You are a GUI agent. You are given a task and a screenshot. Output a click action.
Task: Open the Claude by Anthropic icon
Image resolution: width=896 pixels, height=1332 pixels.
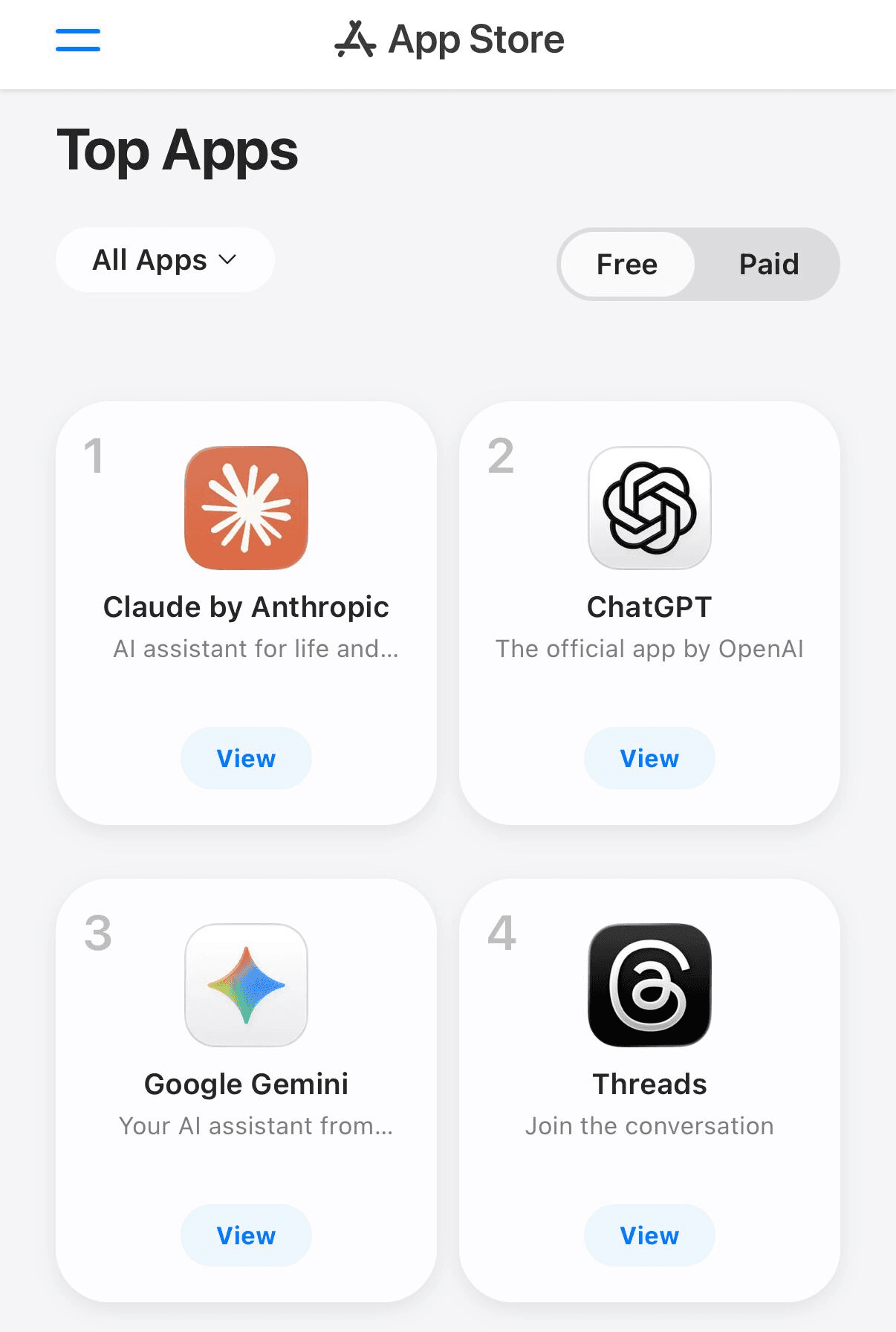coord(246,508)
